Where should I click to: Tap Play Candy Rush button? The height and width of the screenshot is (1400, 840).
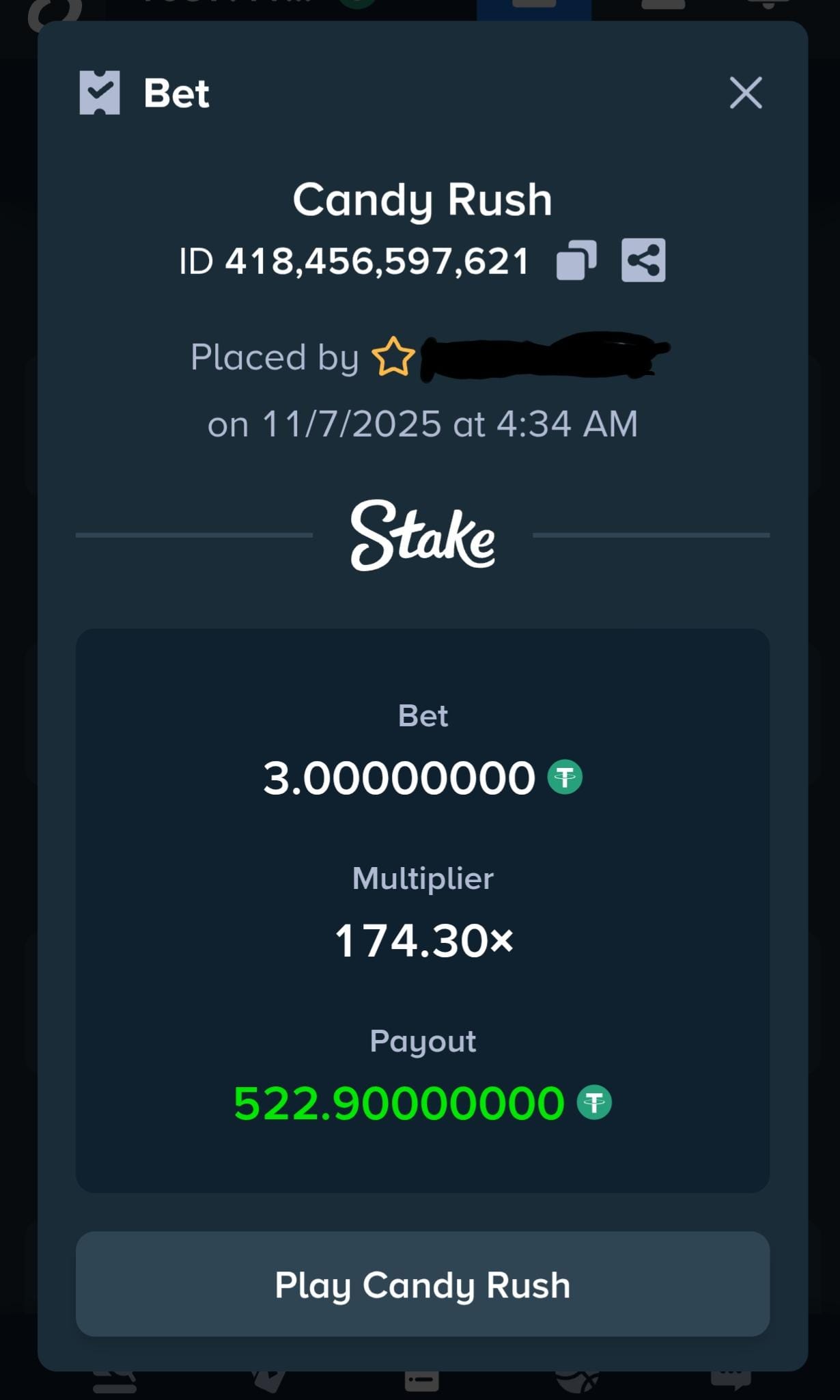point(422,1285)
